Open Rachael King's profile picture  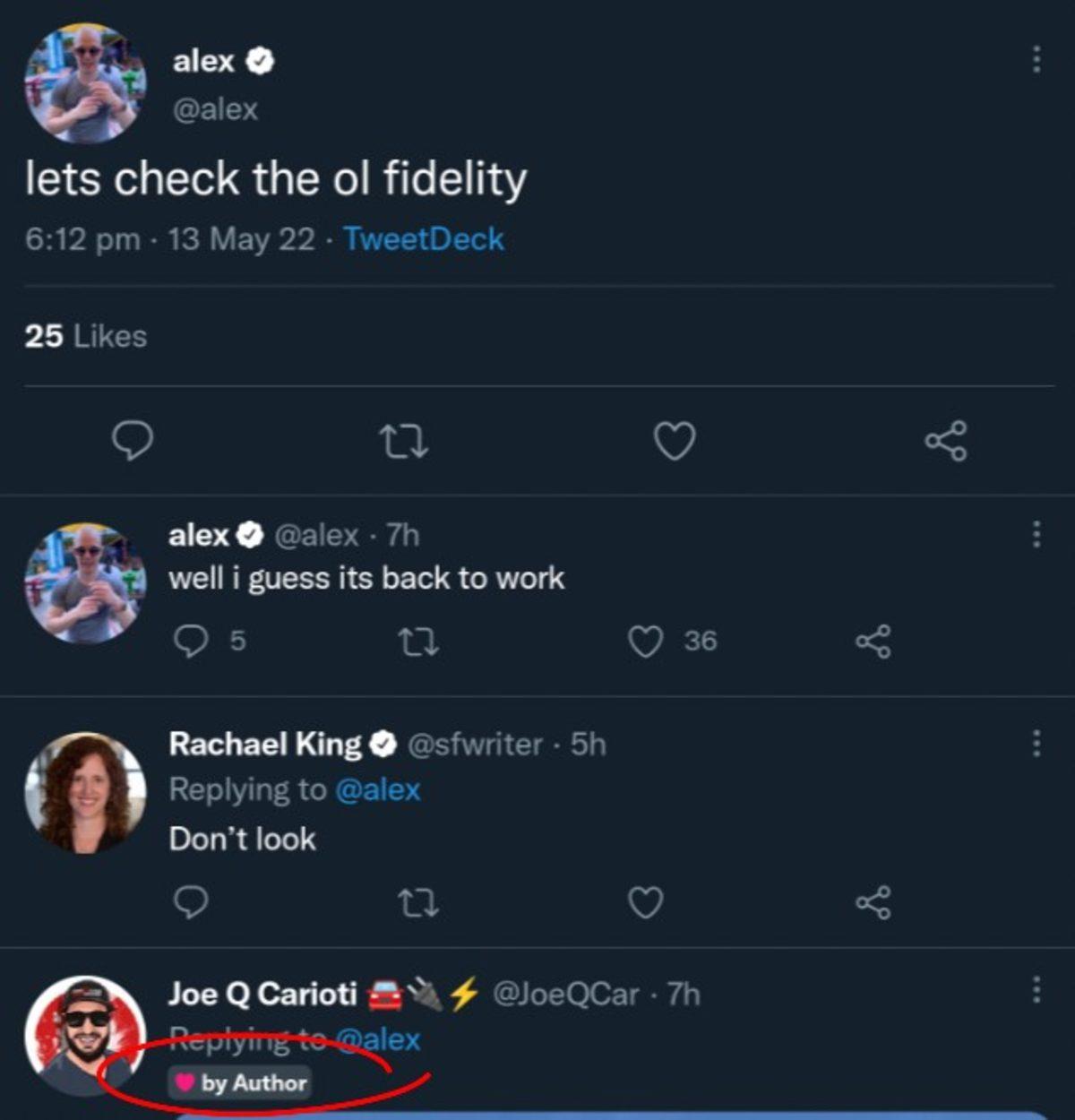coord(85,793)
